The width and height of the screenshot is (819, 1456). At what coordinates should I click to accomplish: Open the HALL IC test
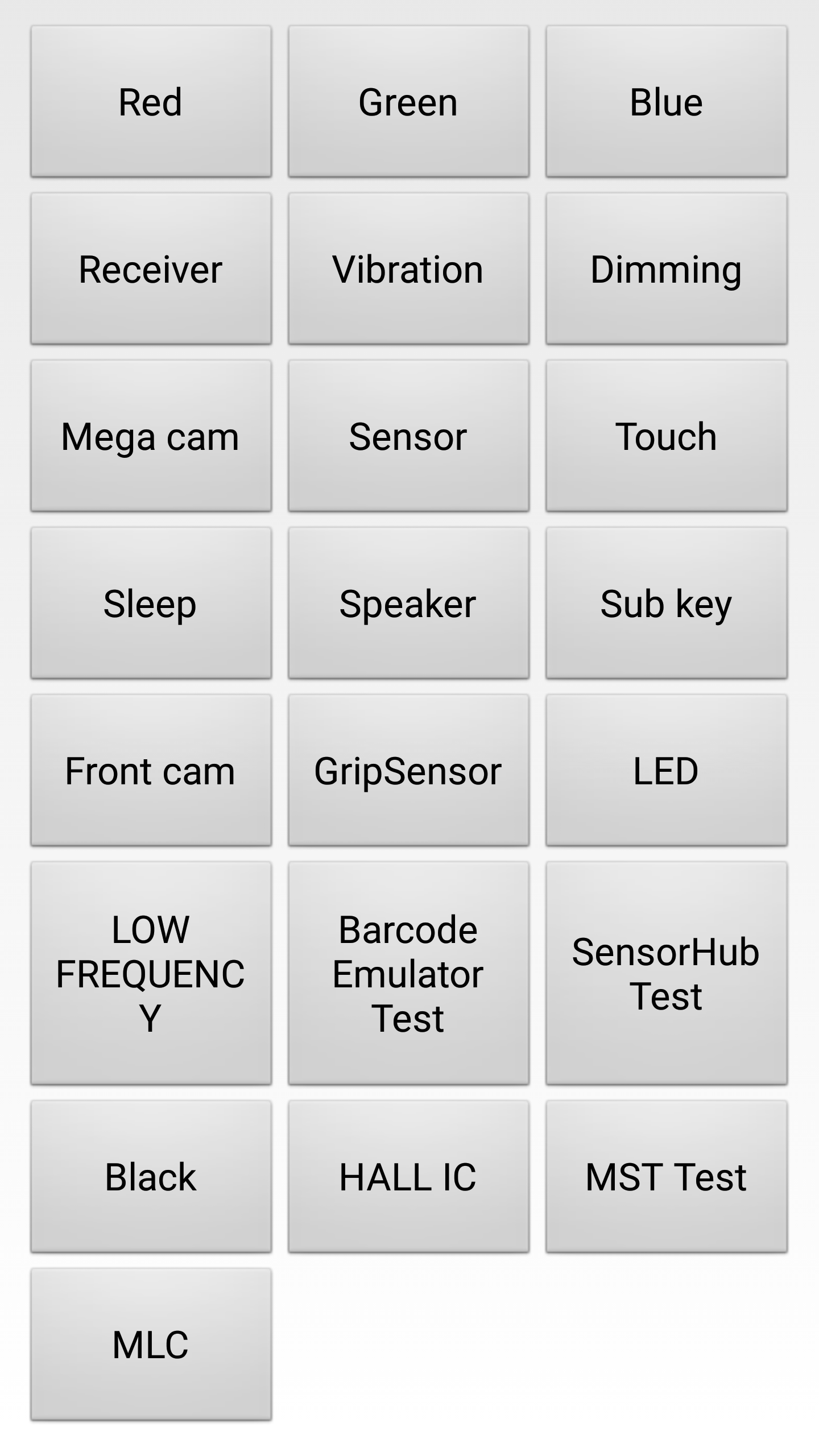click(x=408, y=1177)
